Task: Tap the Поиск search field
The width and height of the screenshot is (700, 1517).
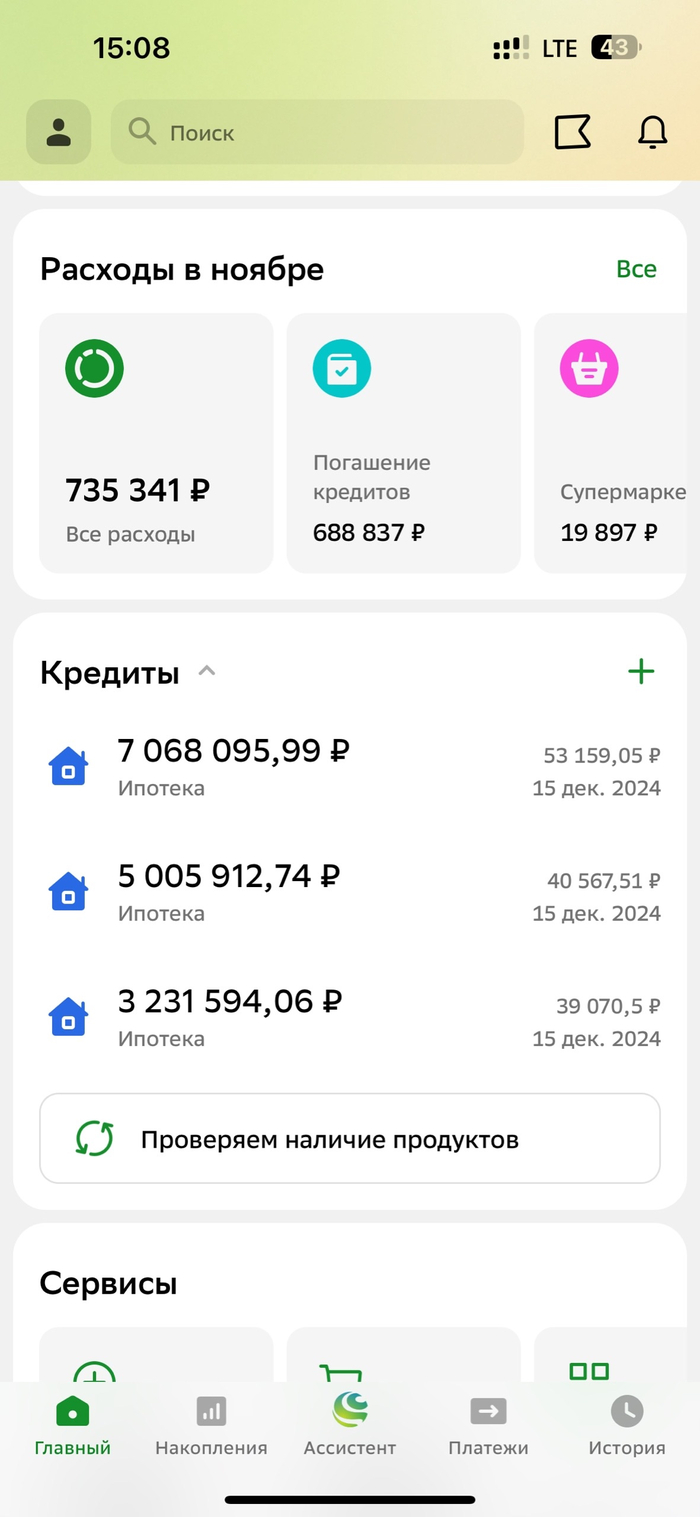Action: pyautogui.click(x=317, y=132)
